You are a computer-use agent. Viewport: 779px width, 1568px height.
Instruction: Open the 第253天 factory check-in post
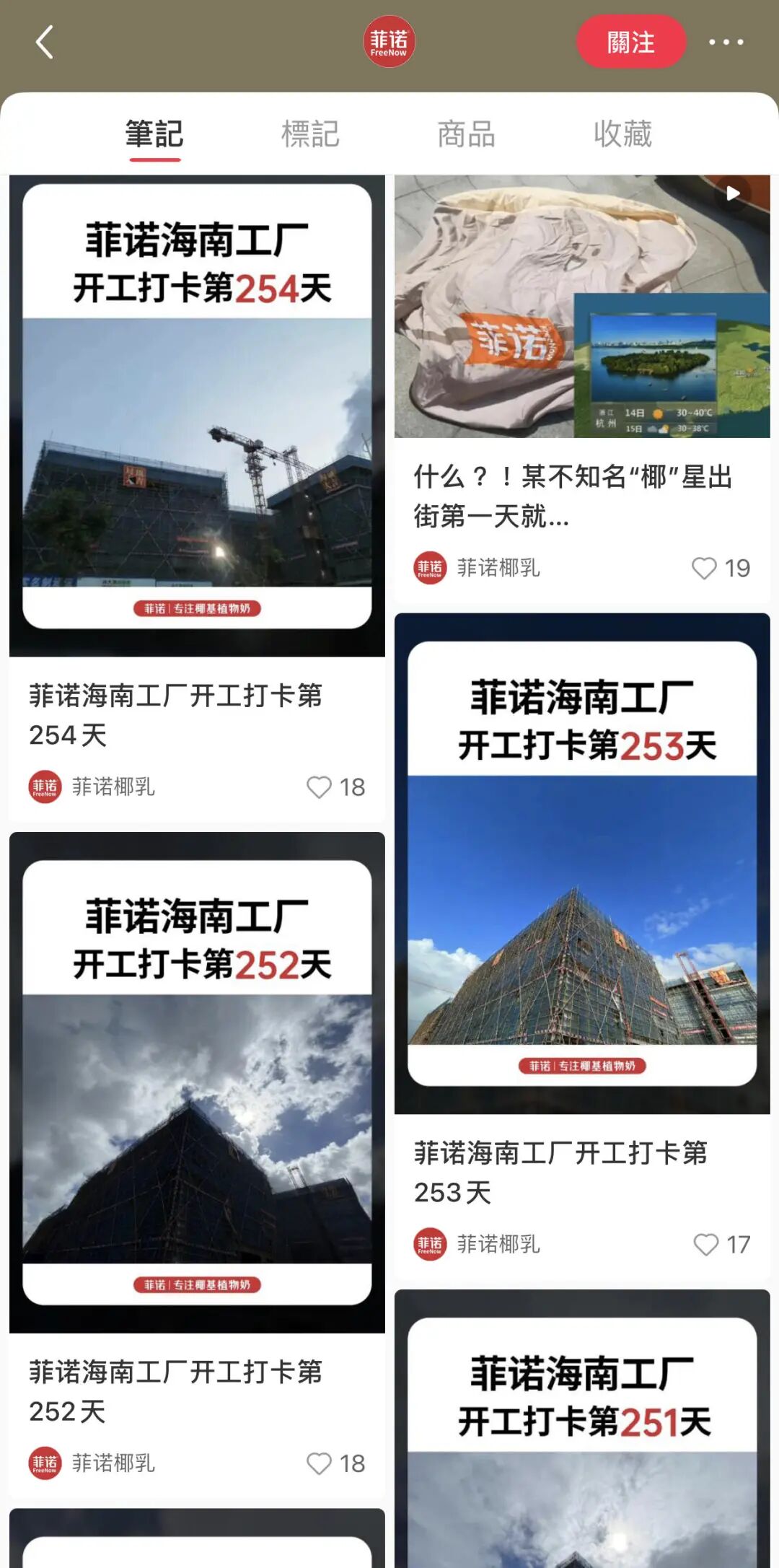(x=582, y=863)
